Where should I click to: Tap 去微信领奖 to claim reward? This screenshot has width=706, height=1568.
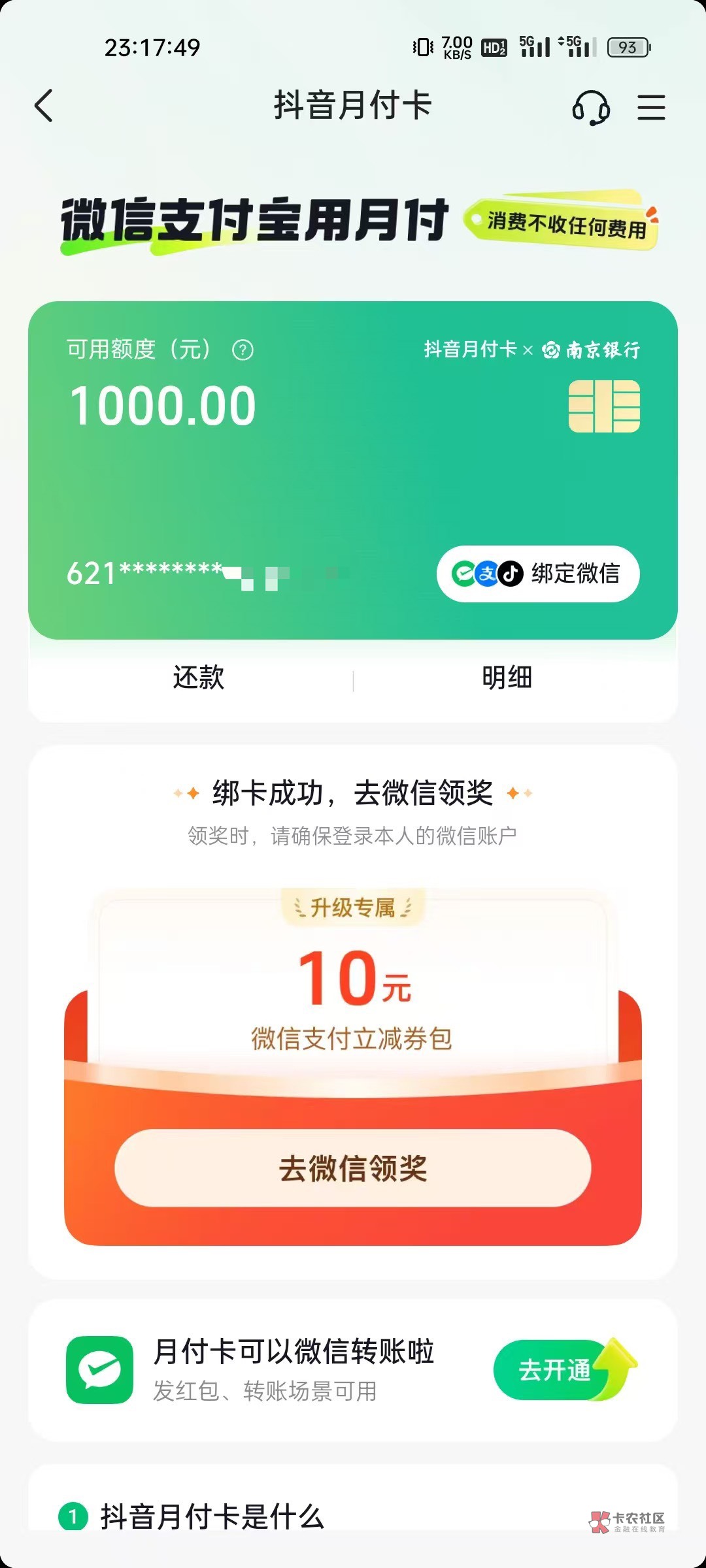click(353, 1168)
